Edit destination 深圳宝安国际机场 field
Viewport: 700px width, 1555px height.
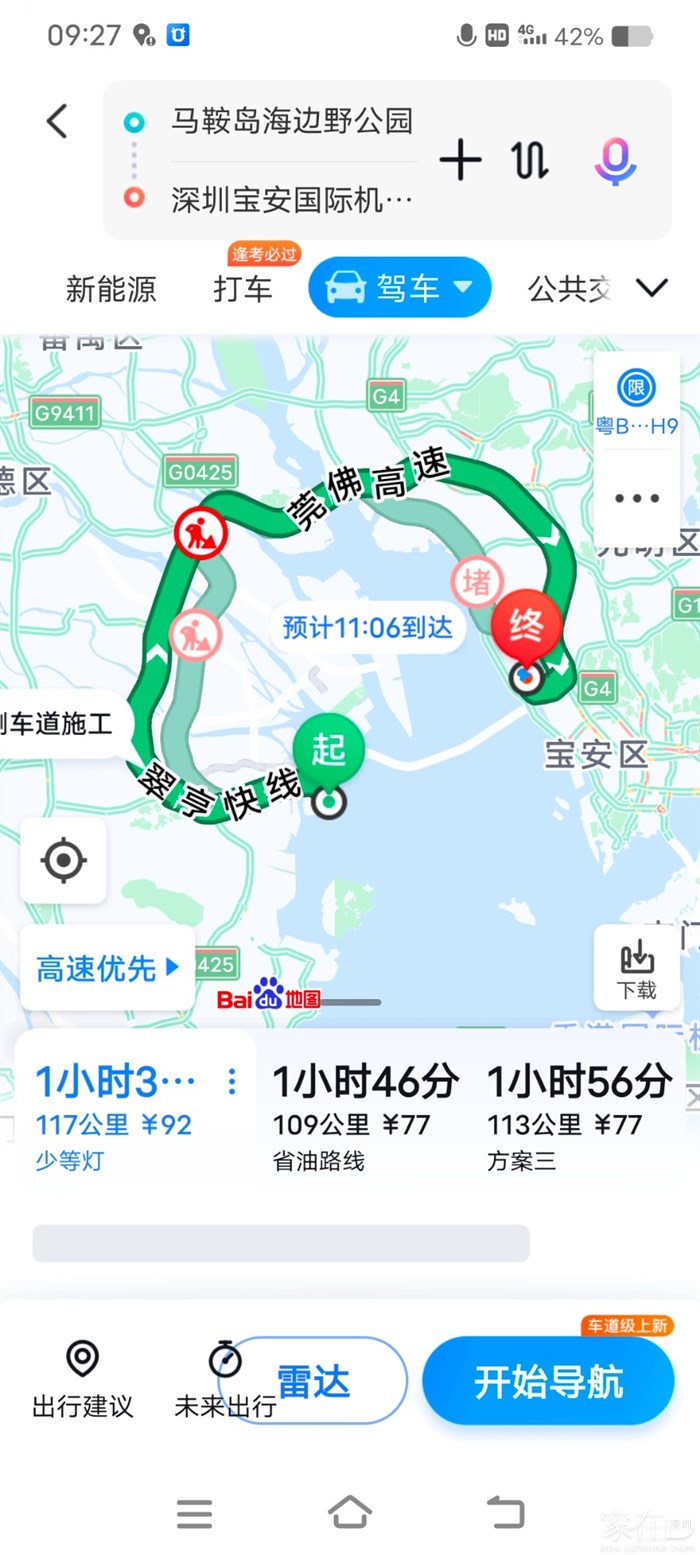(292, 199)
